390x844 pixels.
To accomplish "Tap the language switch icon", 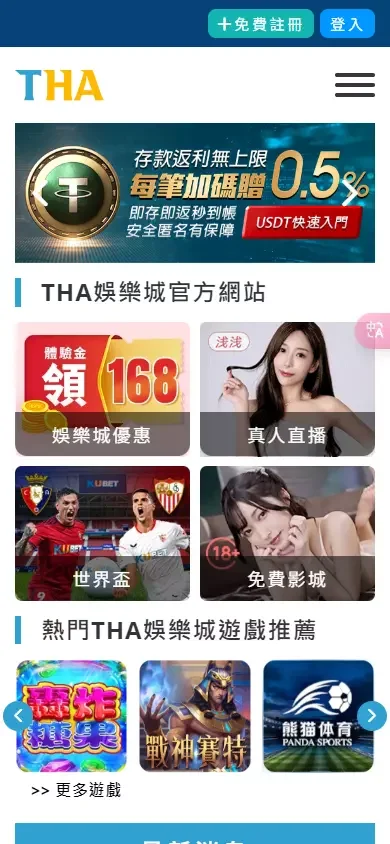I will (374, 330).
